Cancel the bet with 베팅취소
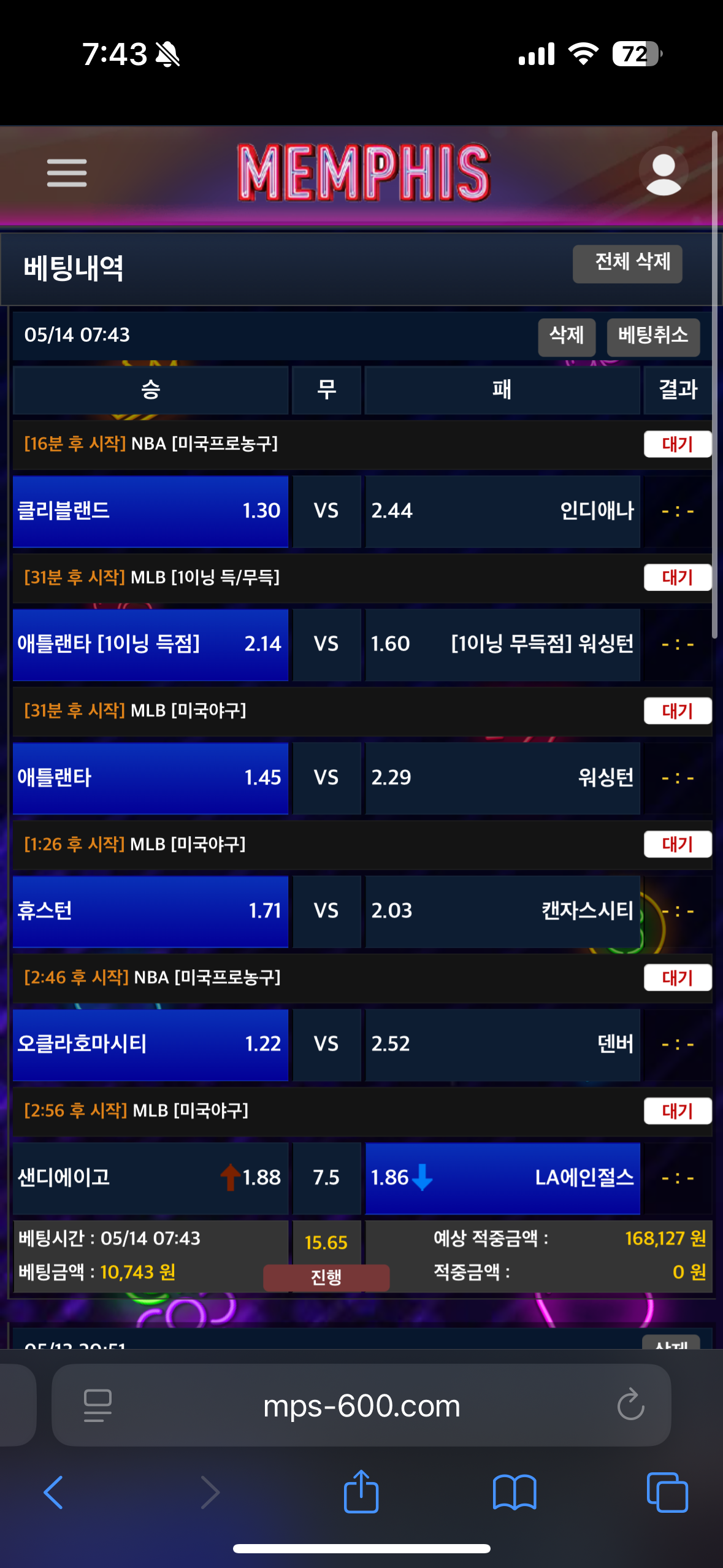 click(x=652, y=337)
